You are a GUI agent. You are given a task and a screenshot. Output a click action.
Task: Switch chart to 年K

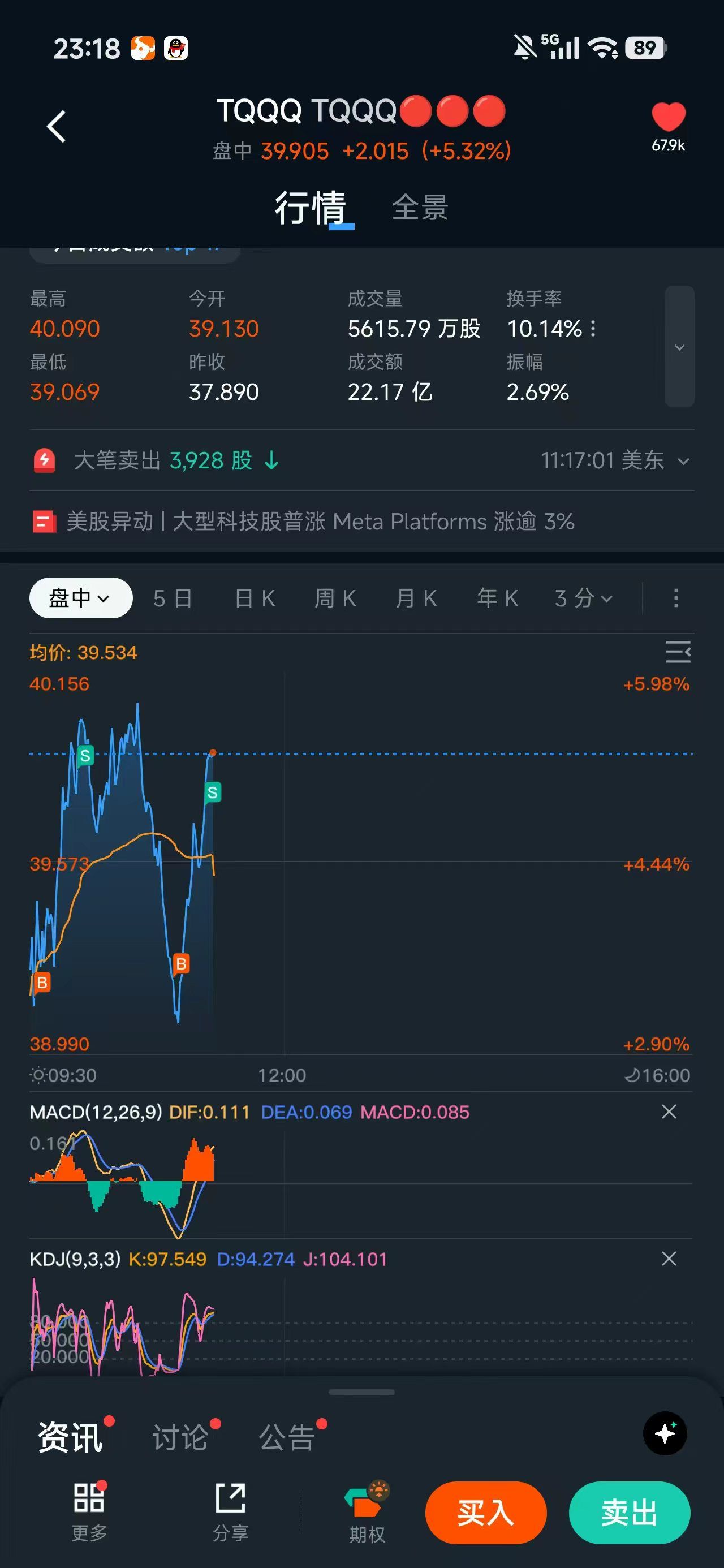(x=497, y=598)
